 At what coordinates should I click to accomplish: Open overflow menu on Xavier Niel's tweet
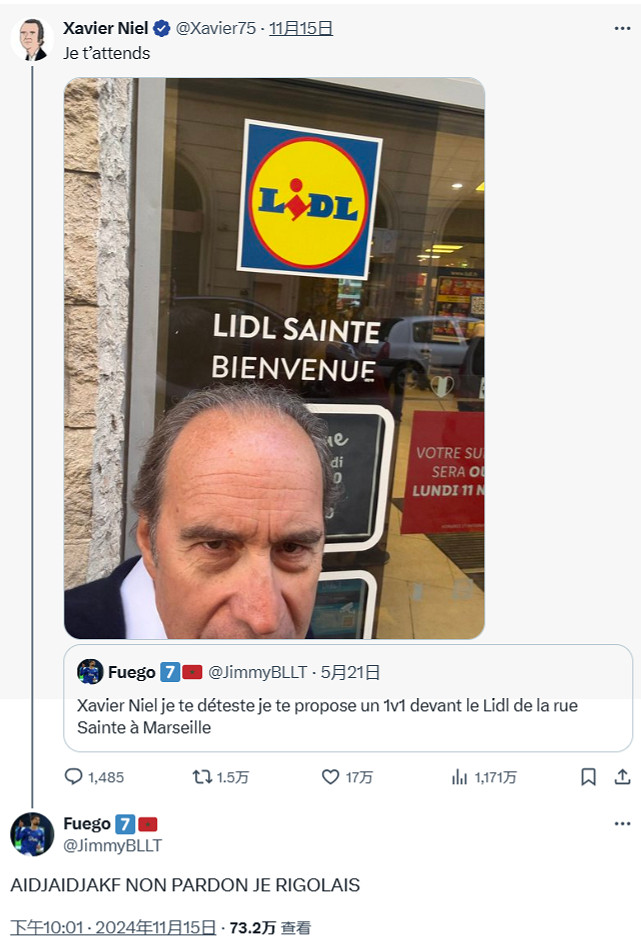point(622,28)
